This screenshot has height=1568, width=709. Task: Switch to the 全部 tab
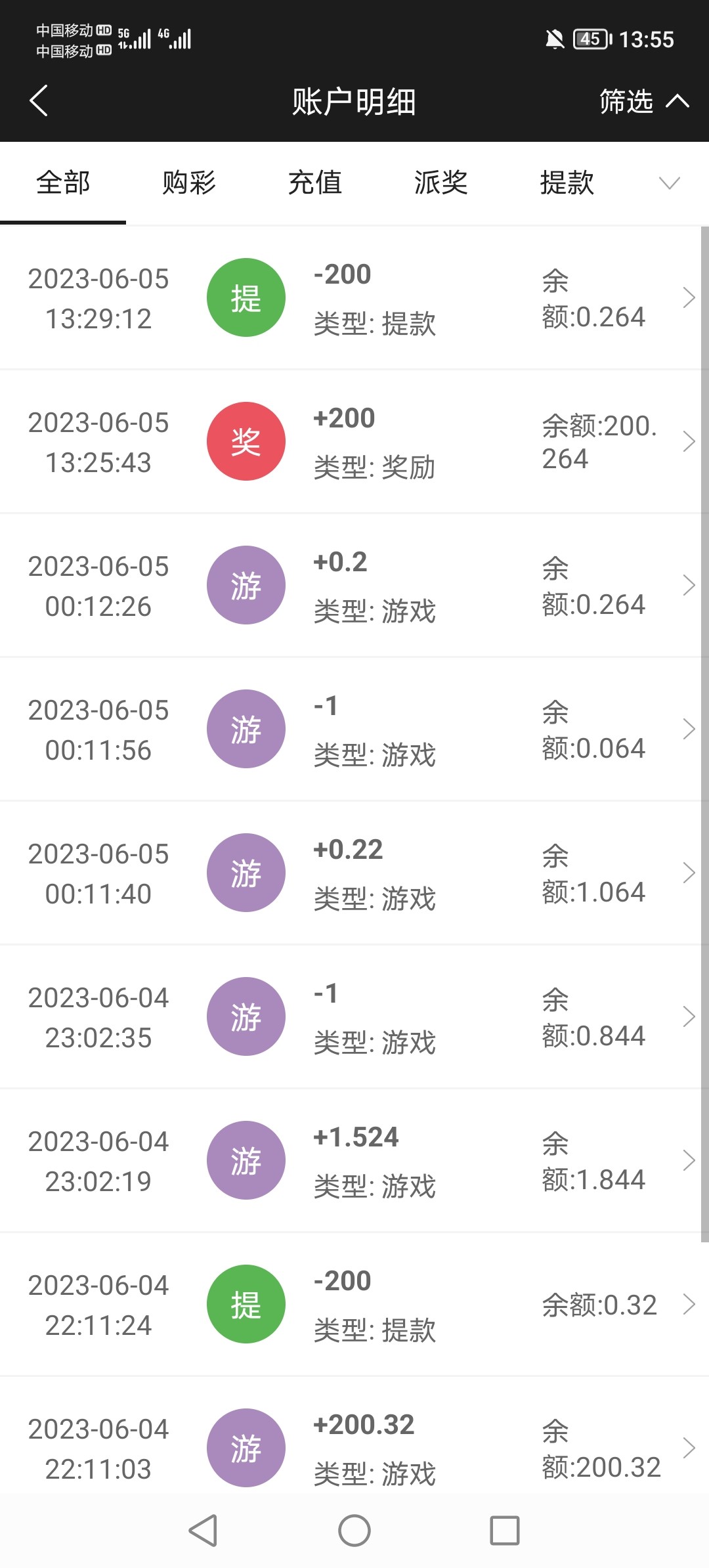[63, 183]
